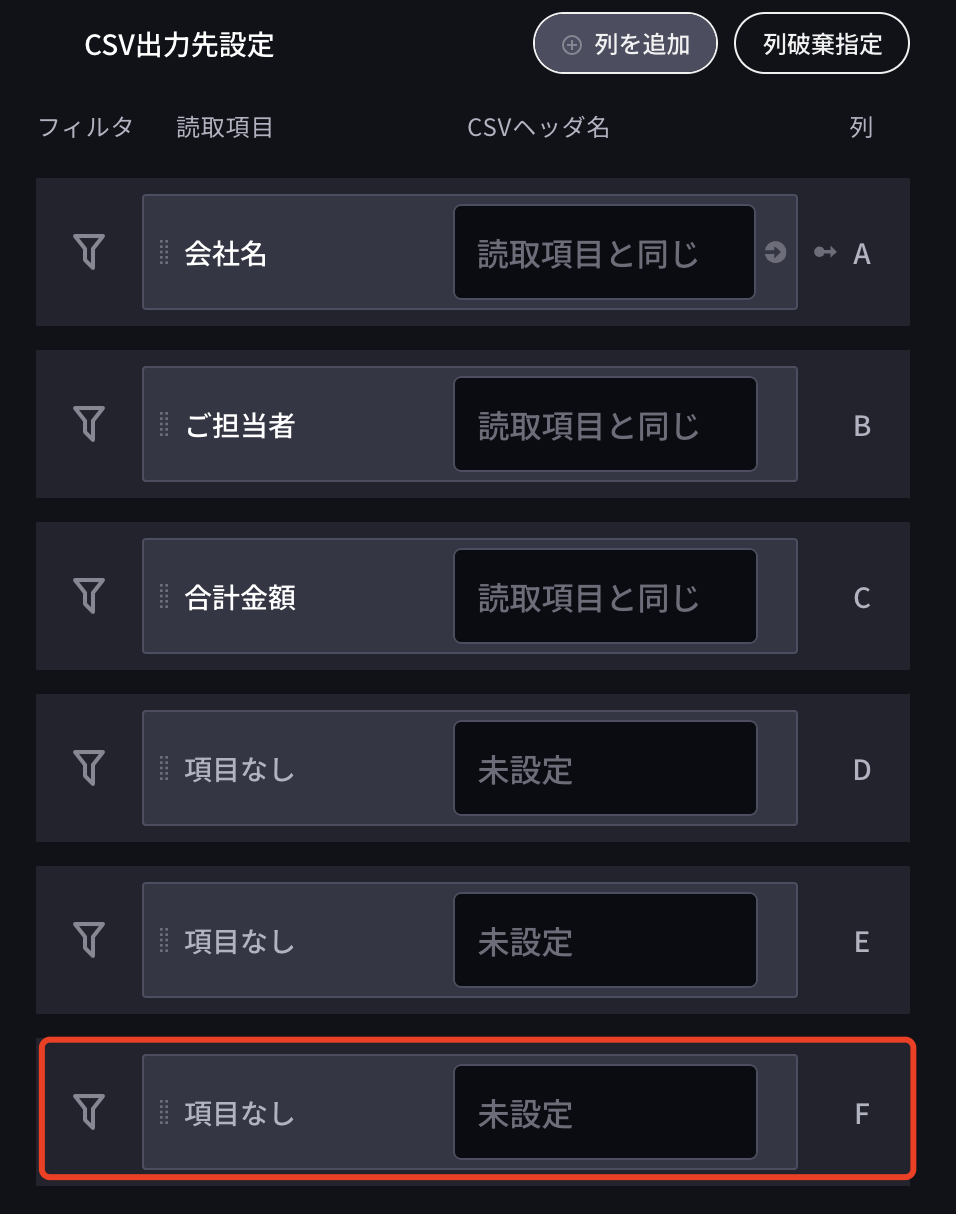
Task: Select the 項目なし item in column F
Action: pos(240,1113)
